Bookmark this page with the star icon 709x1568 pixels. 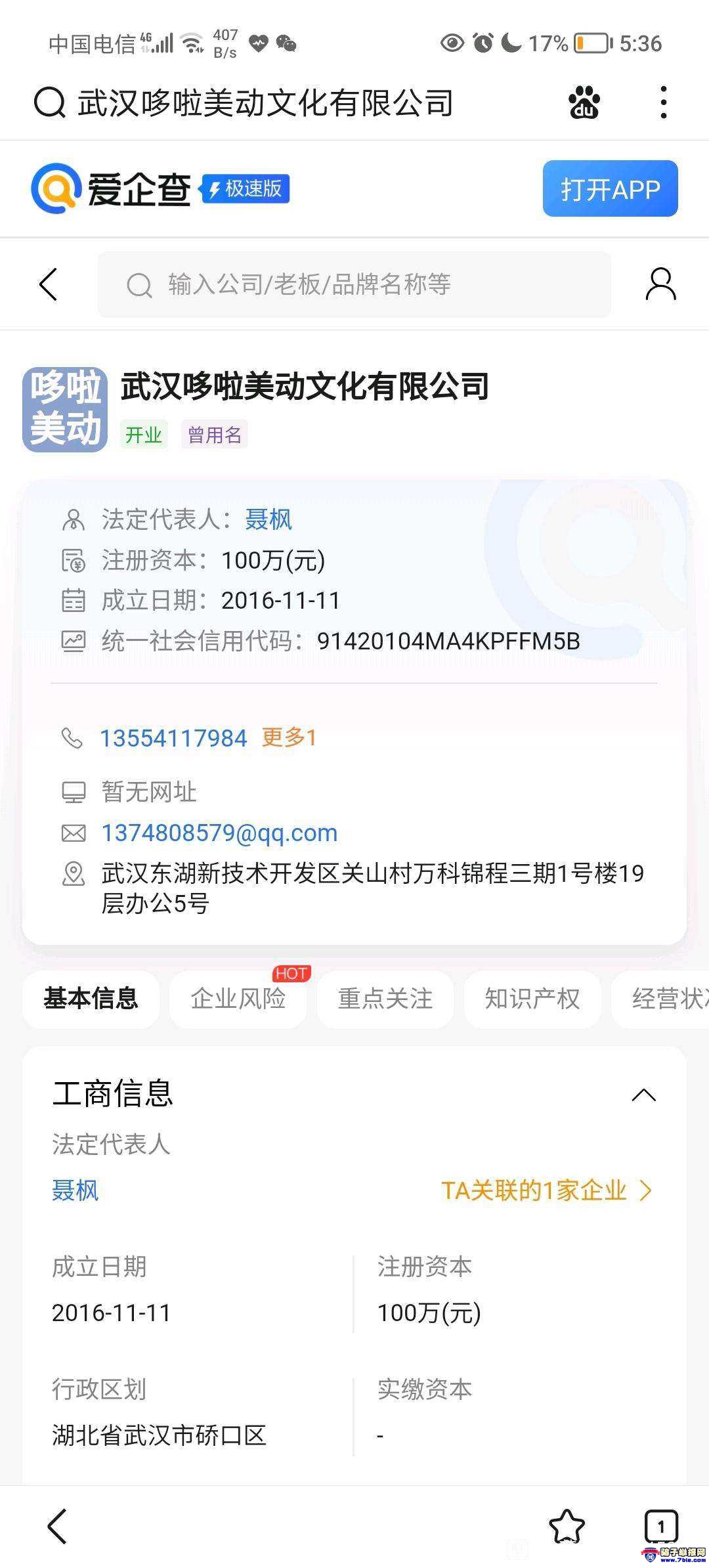click(x=566, y=1525)
